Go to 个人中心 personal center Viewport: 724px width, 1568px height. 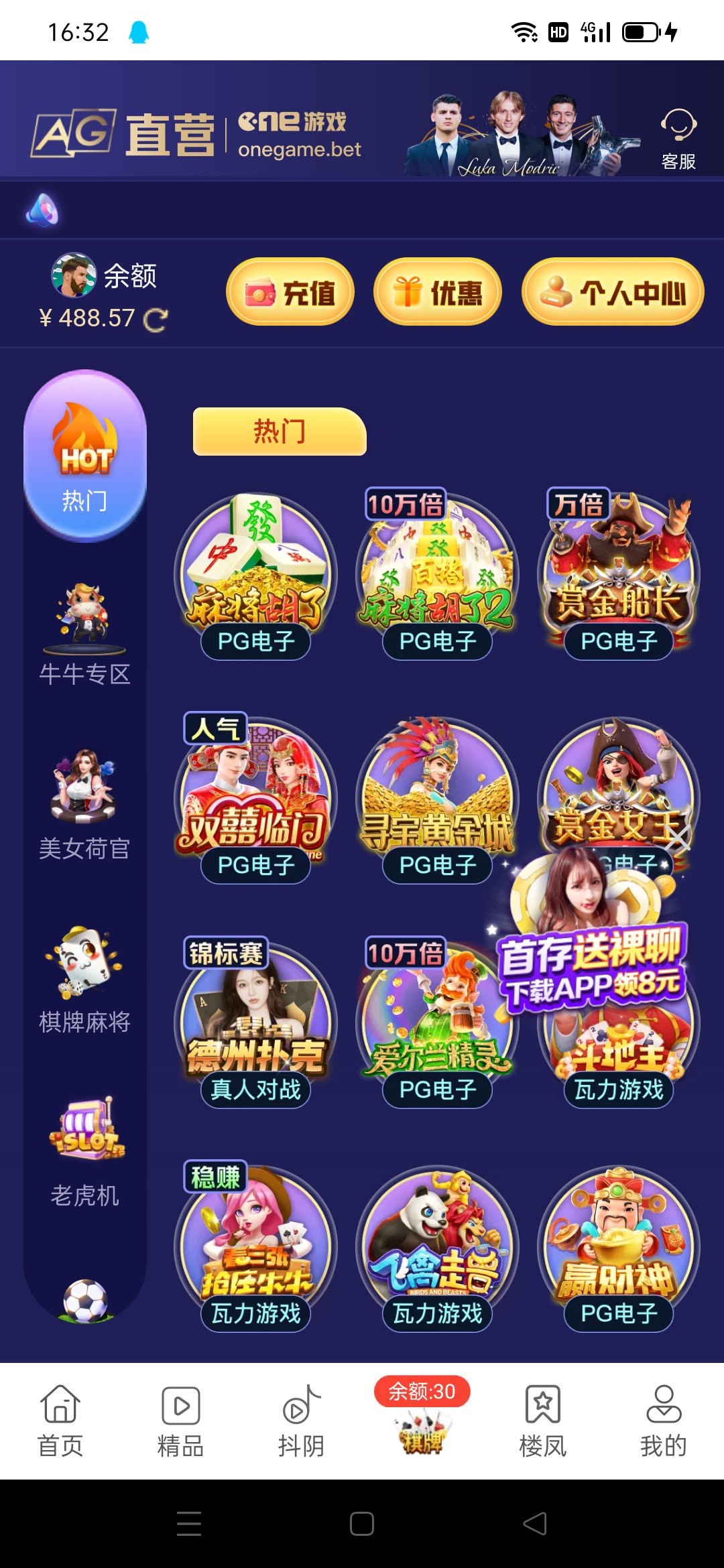[x=612, y=292]
